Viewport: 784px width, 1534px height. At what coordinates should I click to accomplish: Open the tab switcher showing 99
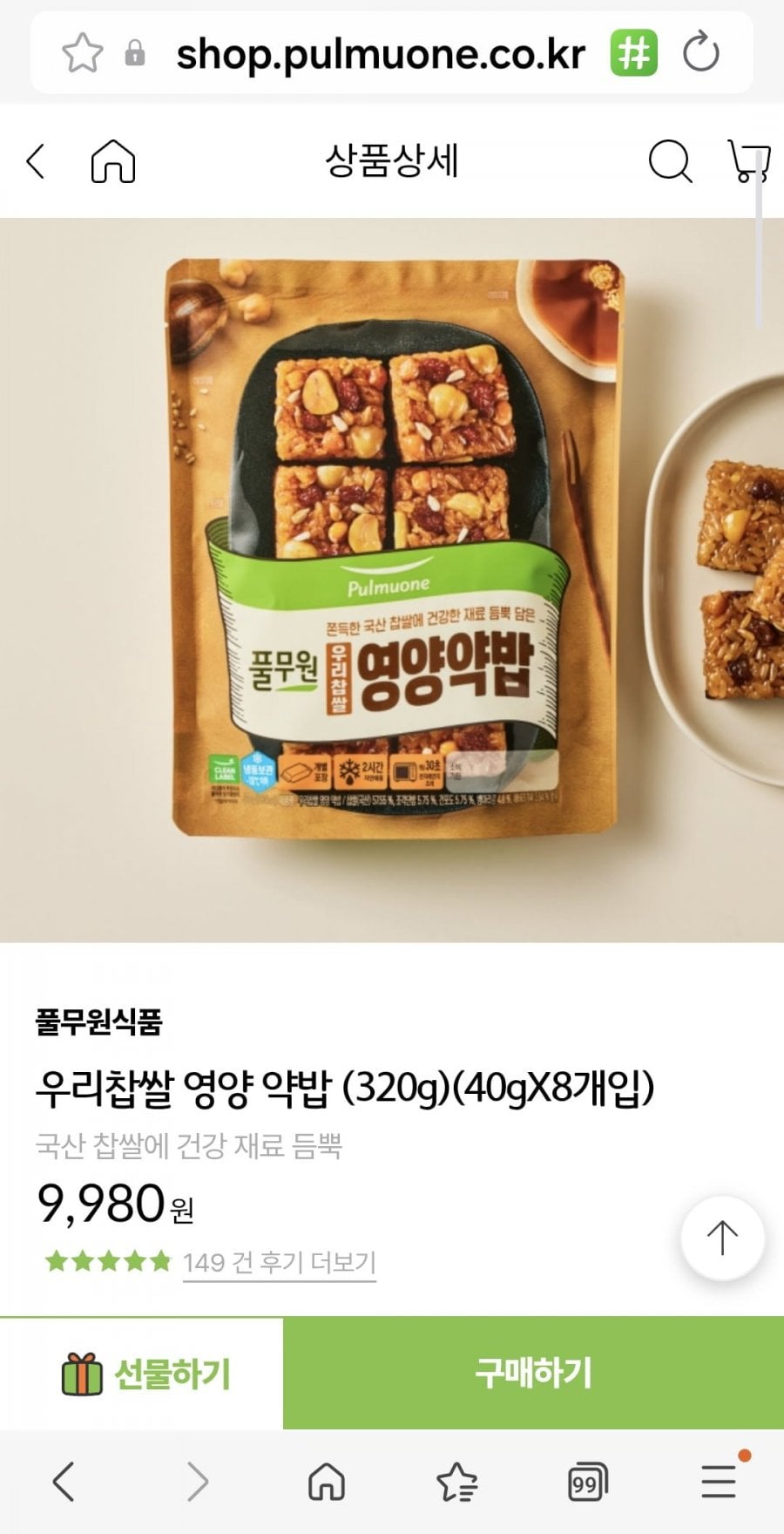coord(587,1483)
